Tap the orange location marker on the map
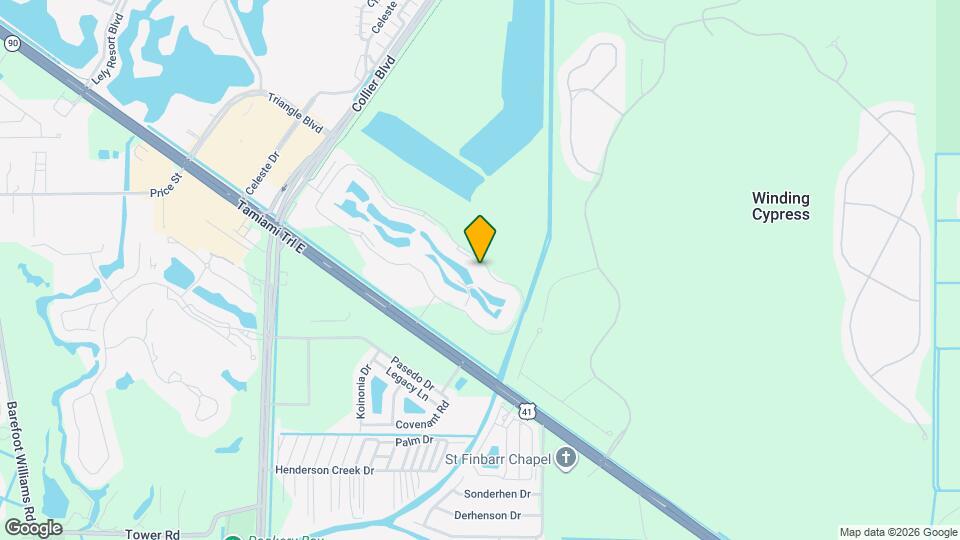This screenshot has width=960, height=540. pyautogui.click(x=481, y=238)
